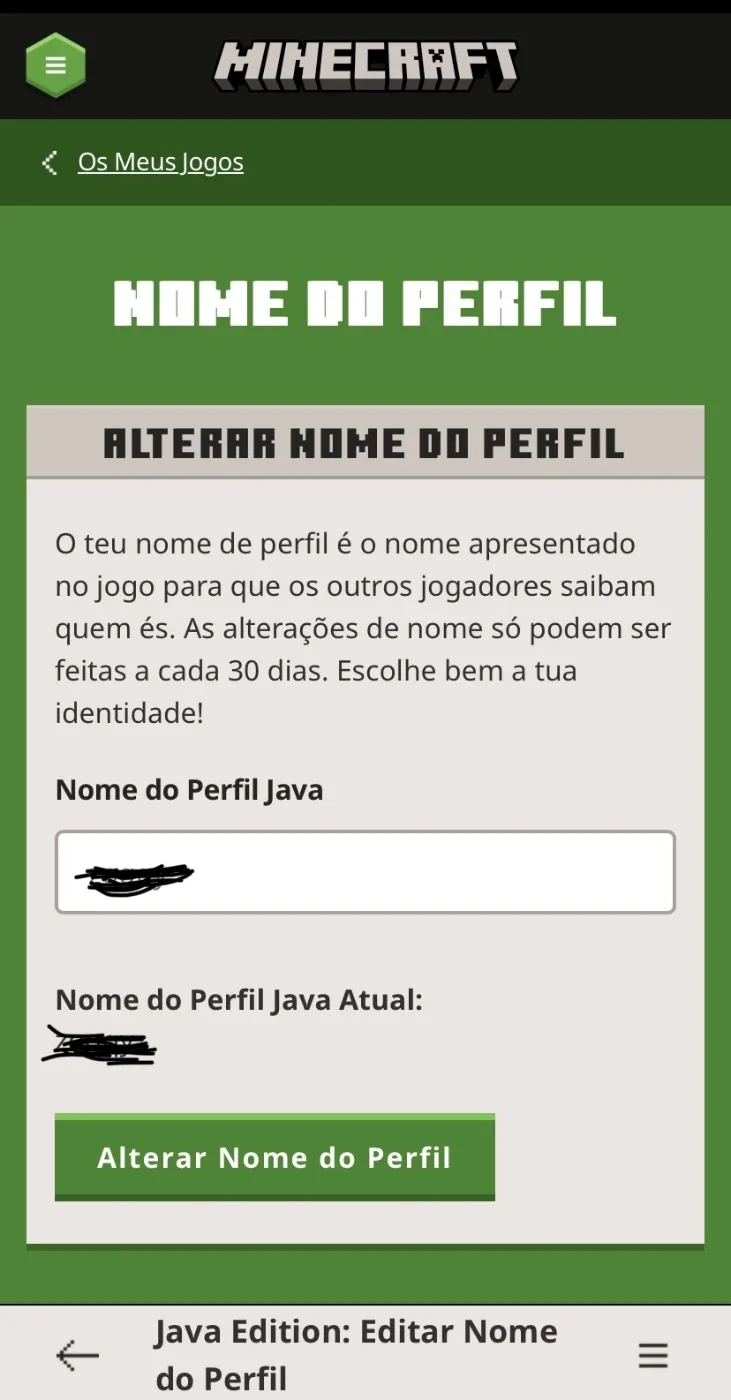Tap the back arrow in bottom bar
Viewport: 731px width, 1400px height.
pos(77,1355)
